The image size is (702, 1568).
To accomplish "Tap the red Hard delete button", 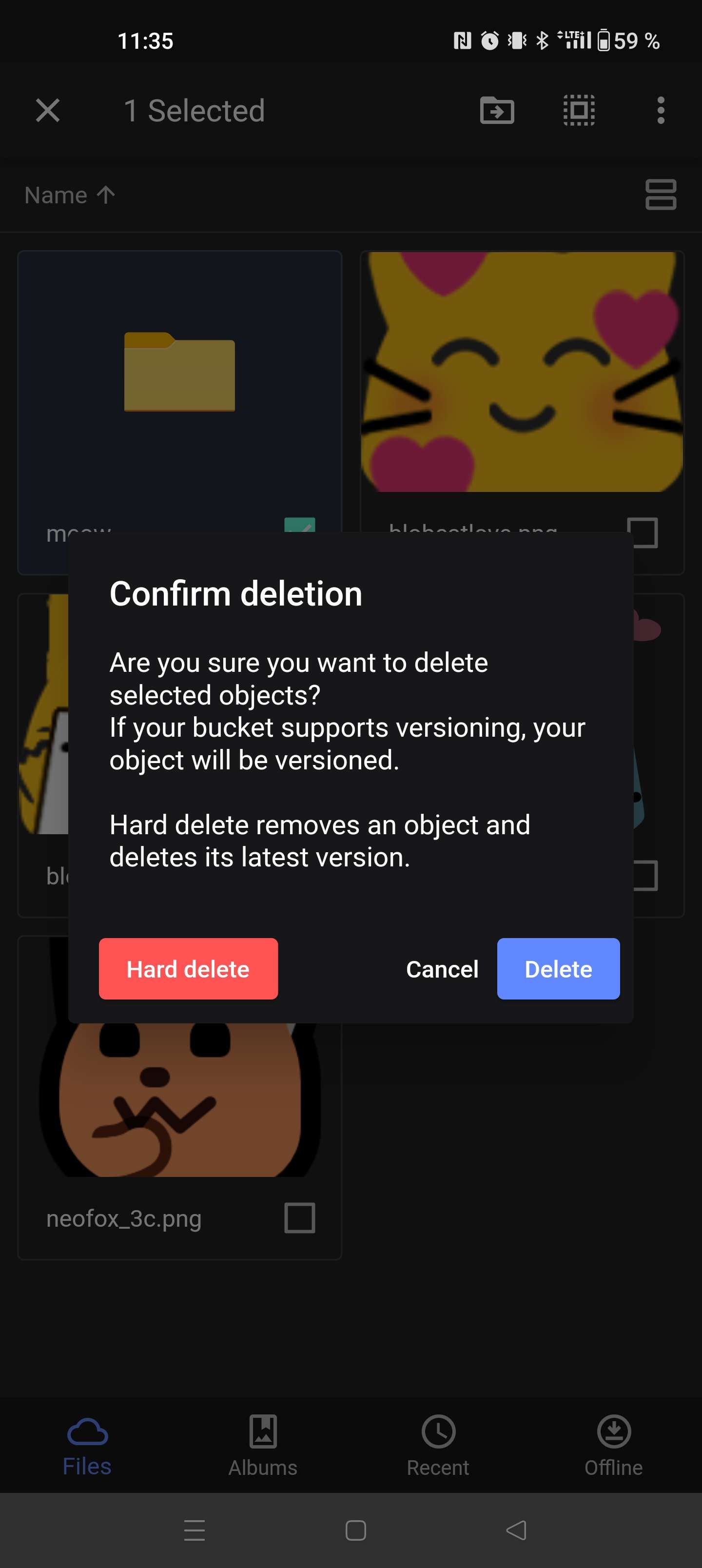I will tap(188, 968).
